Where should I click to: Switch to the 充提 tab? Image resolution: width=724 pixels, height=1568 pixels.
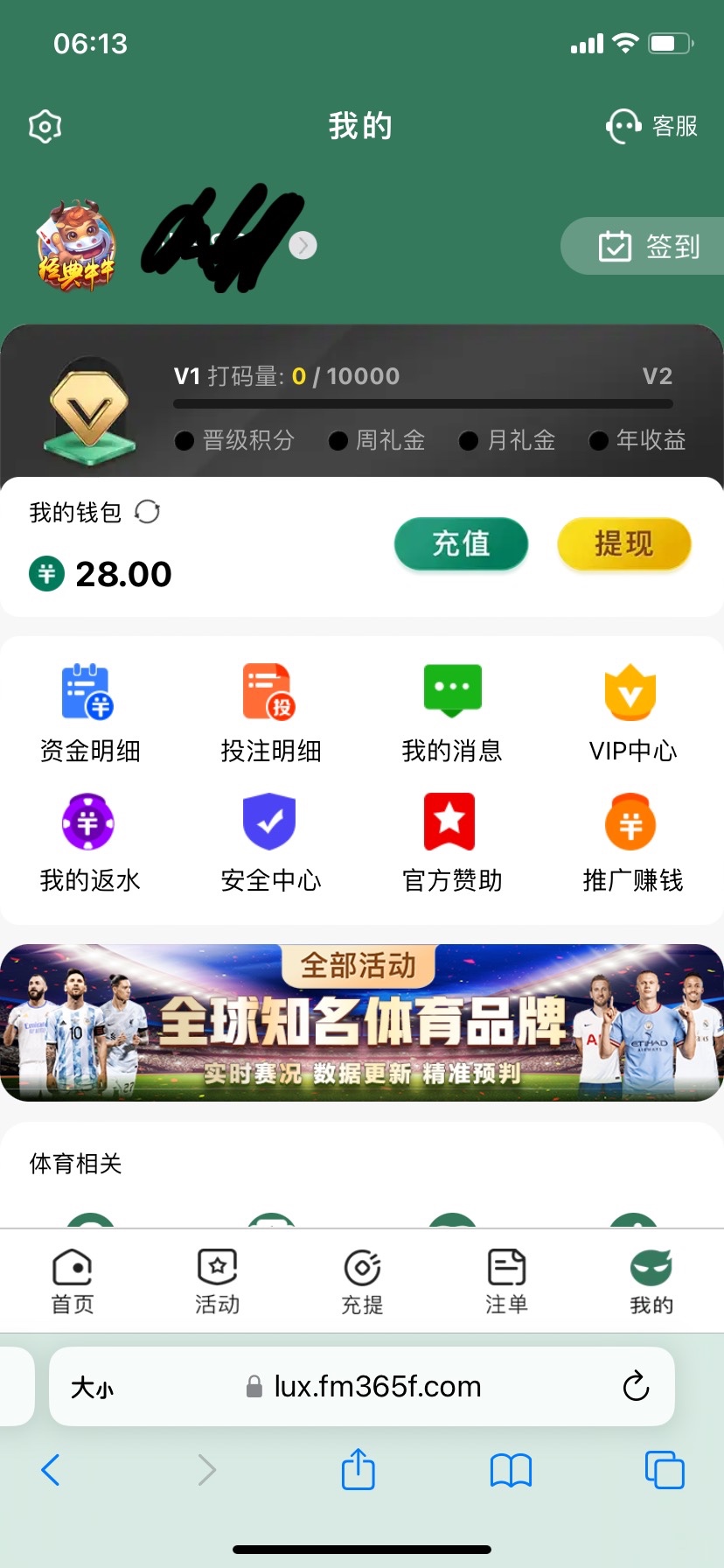362,1281
